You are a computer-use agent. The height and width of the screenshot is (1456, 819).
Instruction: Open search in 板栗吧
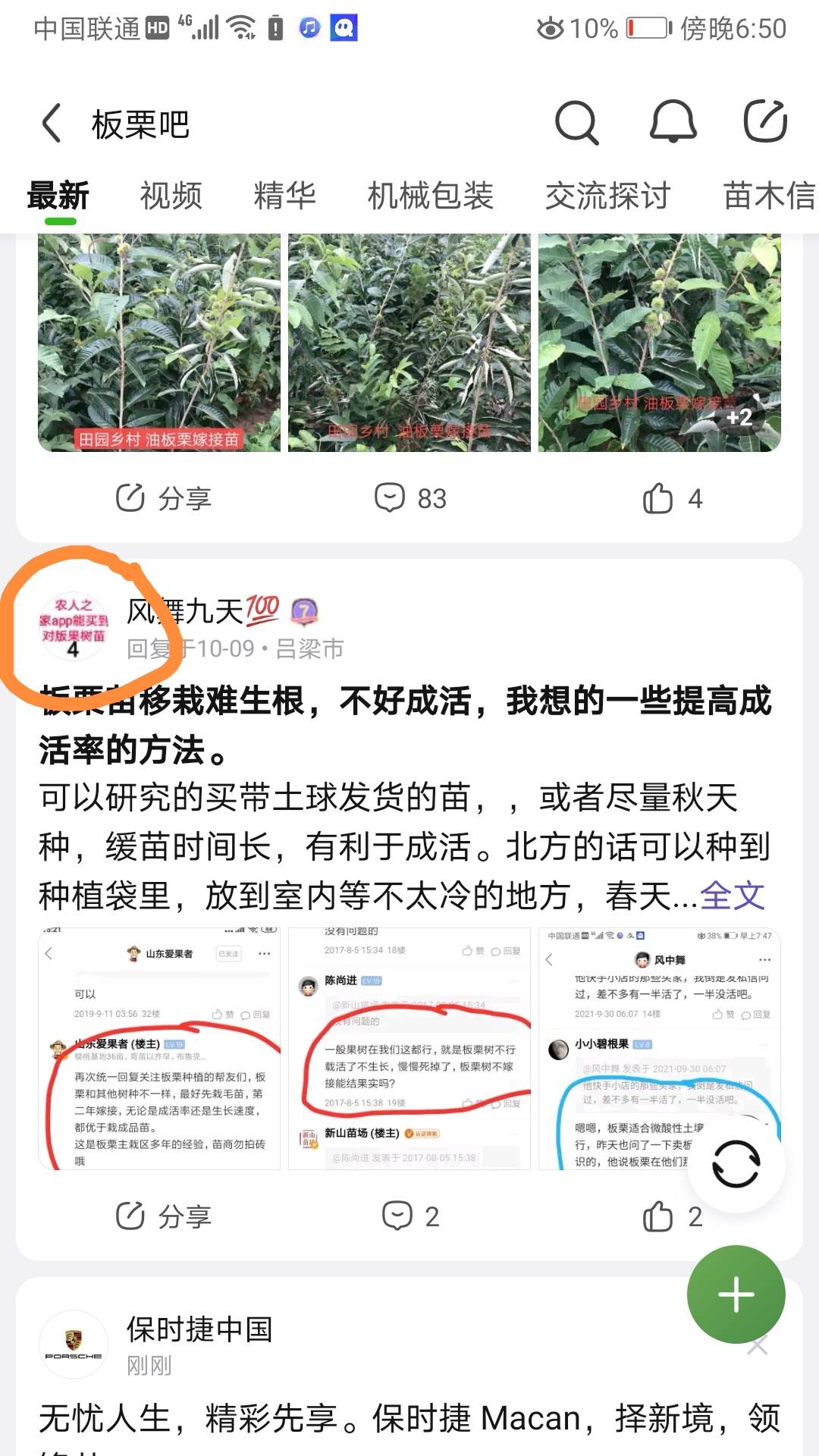tap(576, 122)
